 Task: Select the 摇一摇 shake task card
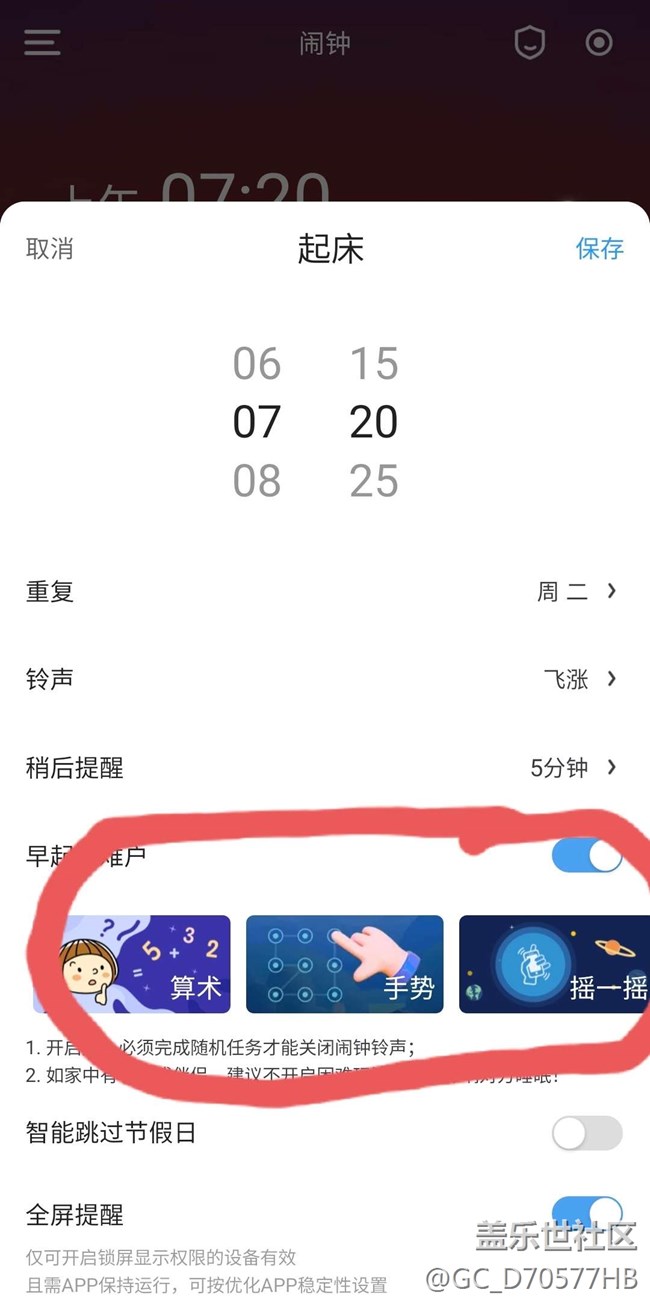point(553,965)
